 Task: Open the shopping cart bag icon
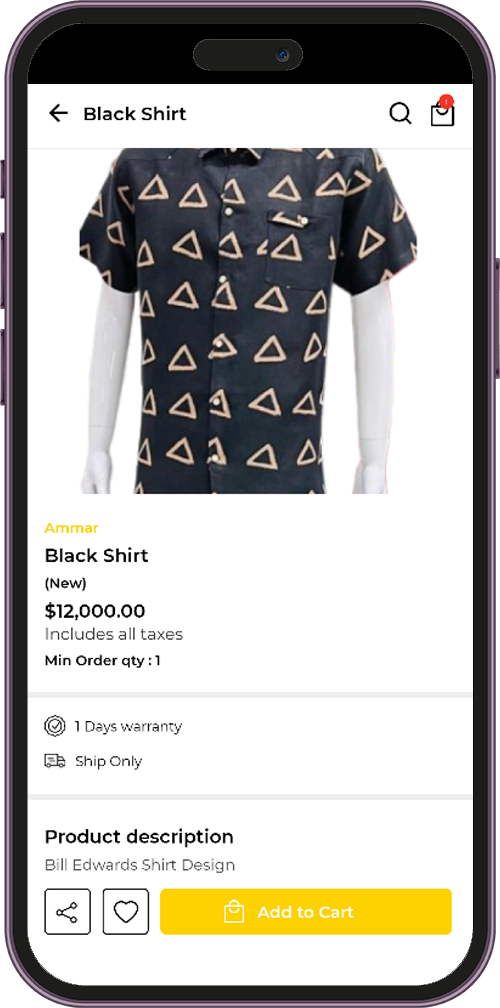point(442,112)
